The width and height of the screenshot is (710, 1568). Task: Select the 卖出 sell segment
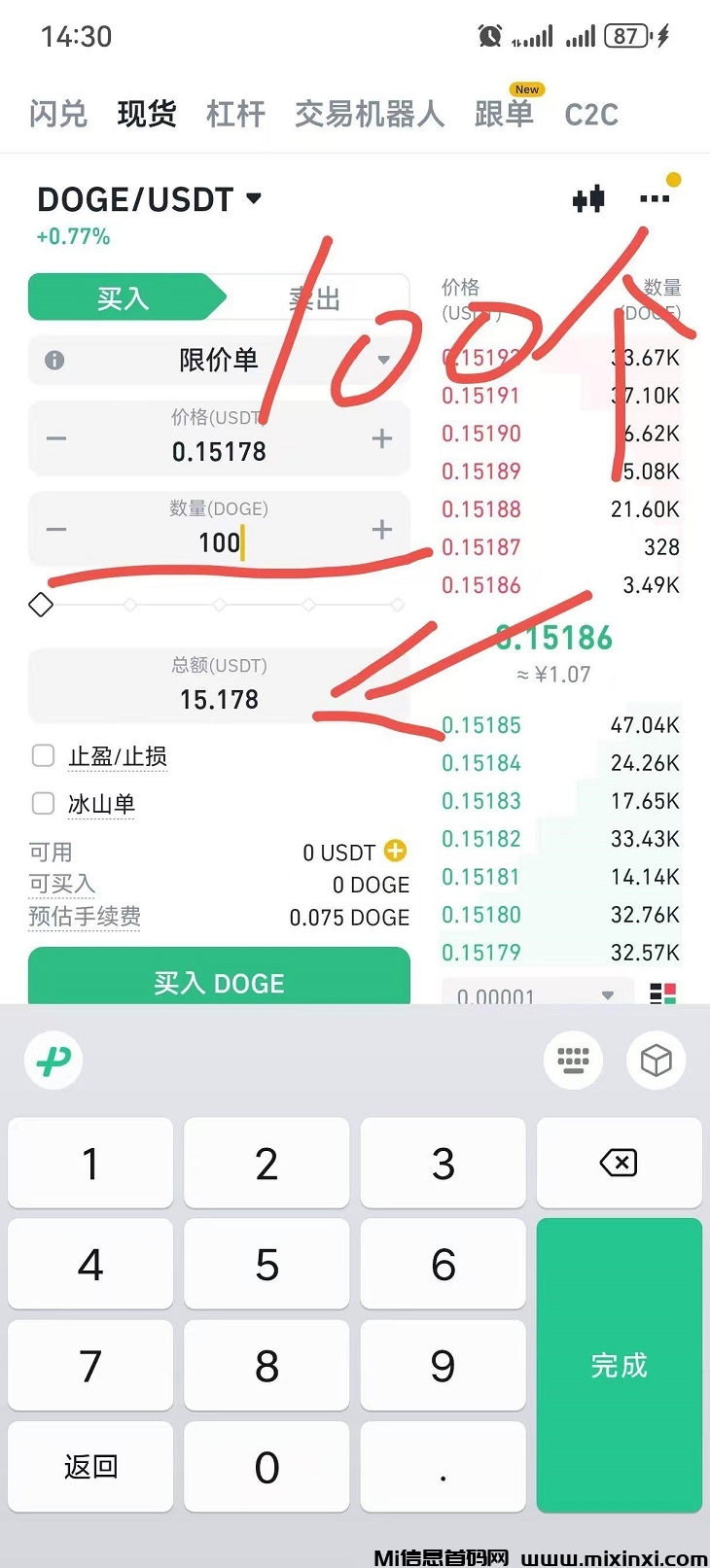coord(314,298)
